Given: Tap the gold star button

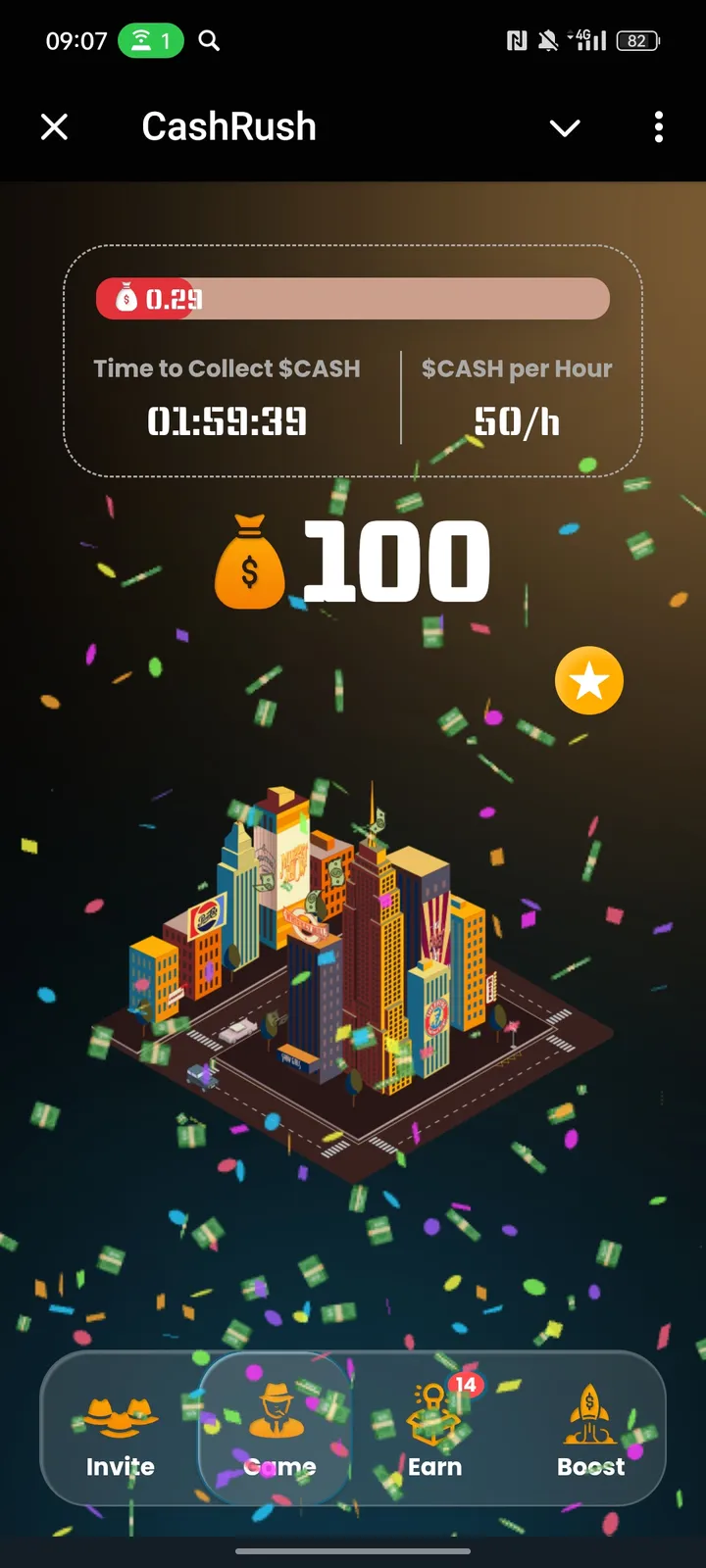Looking at the screenshot, I should (x=588, y=680).
